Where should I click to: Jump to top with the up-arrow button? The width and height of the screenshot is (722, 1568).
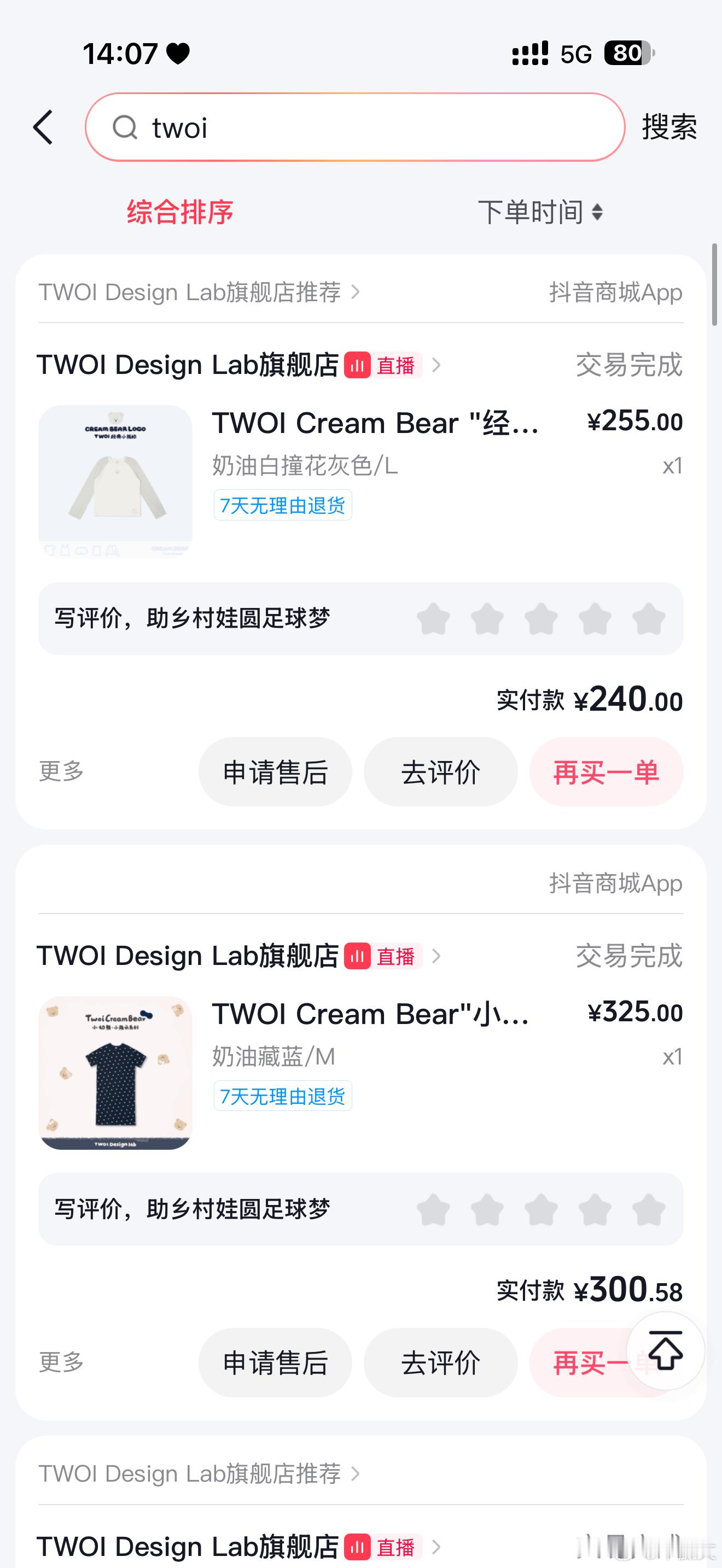coord(665,1351)
